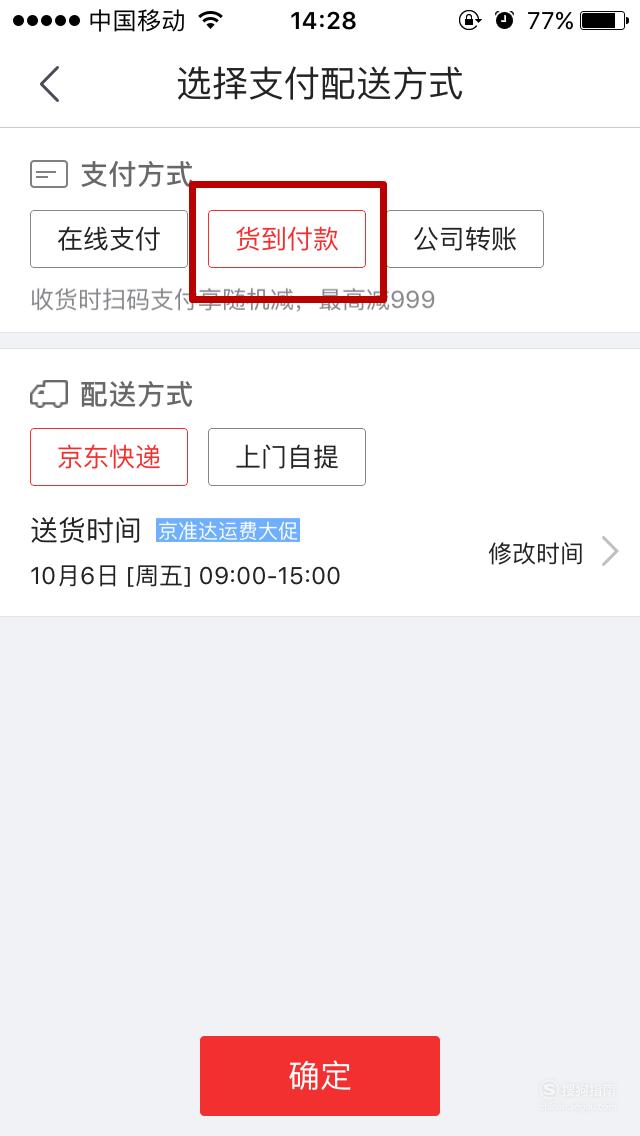Screen dimensions: 640x1136
Task: Open 修改时间 to change the delivery time
Action: click(x=554, y=554)
